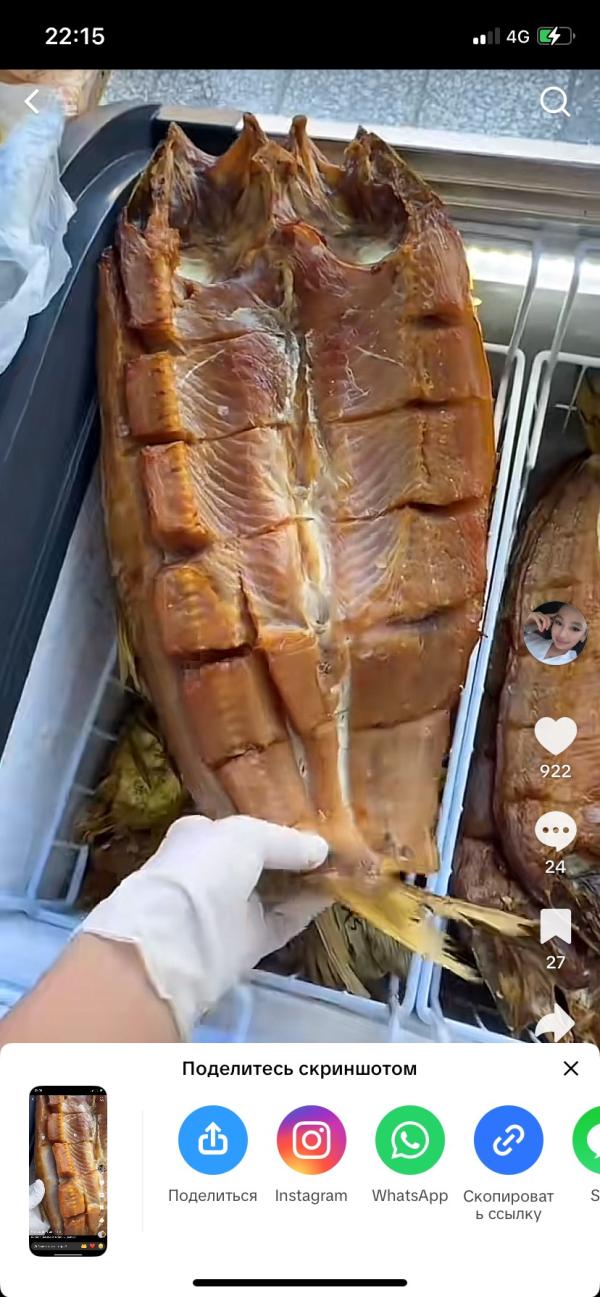600x1297 pixels.
Task: Open the creator's profile avatar
Action: (555, 632)
